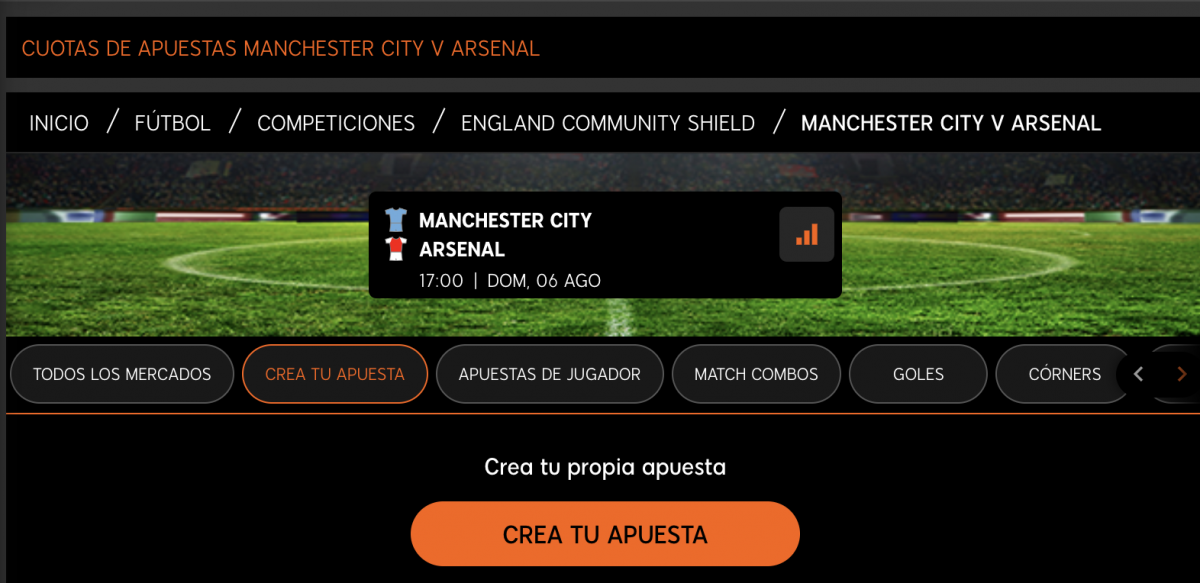Show the Goles markets tab
1200x583 pixels.
[x=918, y=374]
